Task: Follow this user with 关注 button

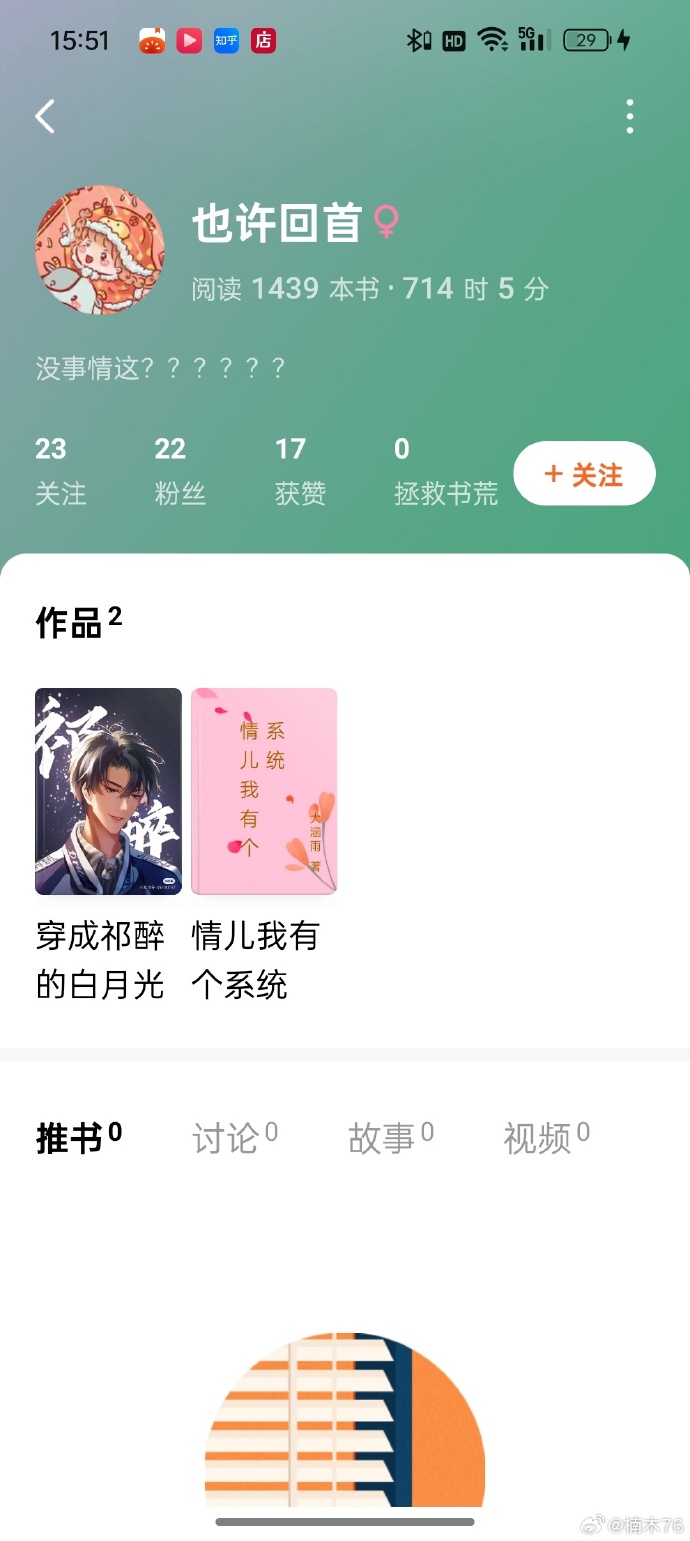Action: tap(584, 474)
